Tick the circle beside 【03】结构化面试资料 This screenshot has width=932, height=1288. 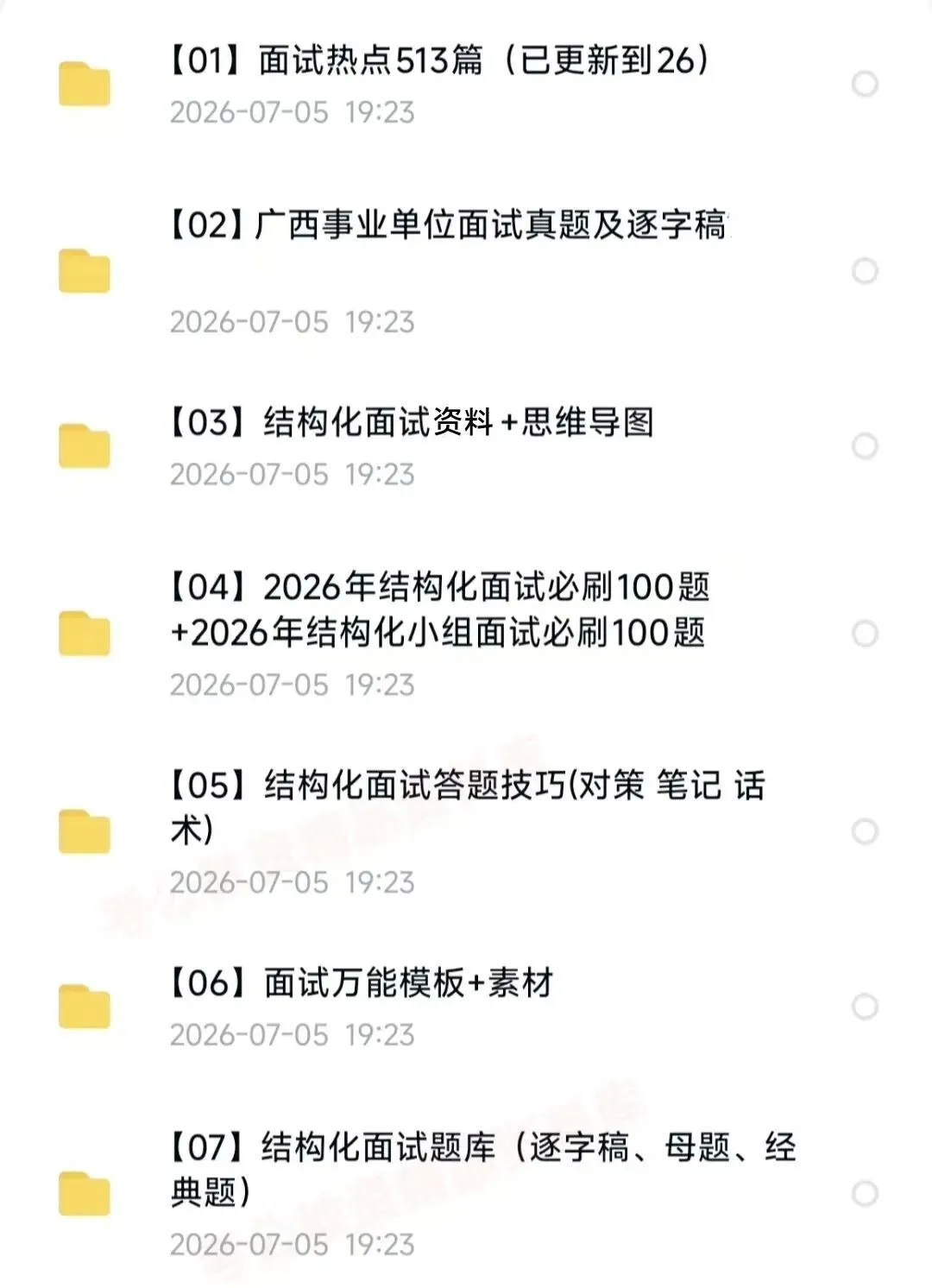pos(865,446)
